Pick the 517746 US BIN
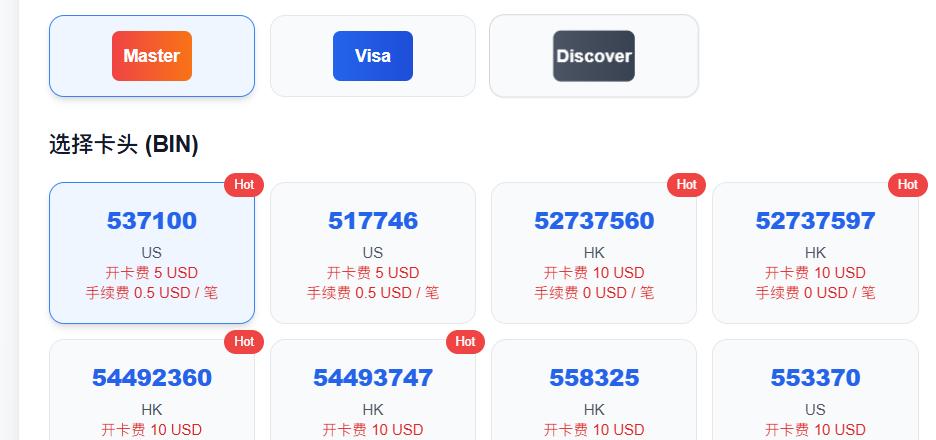Viewport: 936px width, 440px height. 373,253
